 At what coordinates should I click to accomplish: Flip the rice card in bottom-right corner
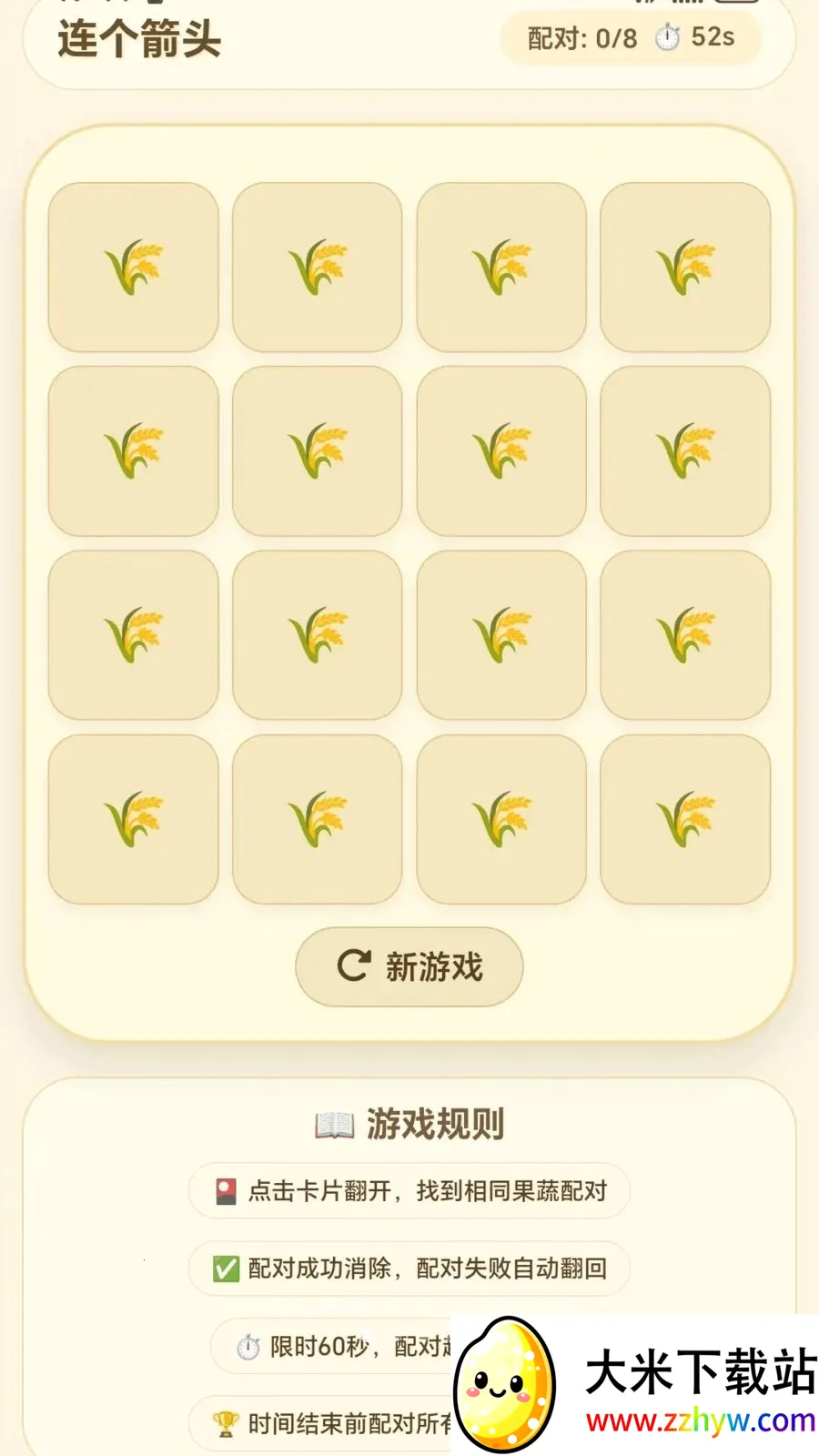[685, 818]
